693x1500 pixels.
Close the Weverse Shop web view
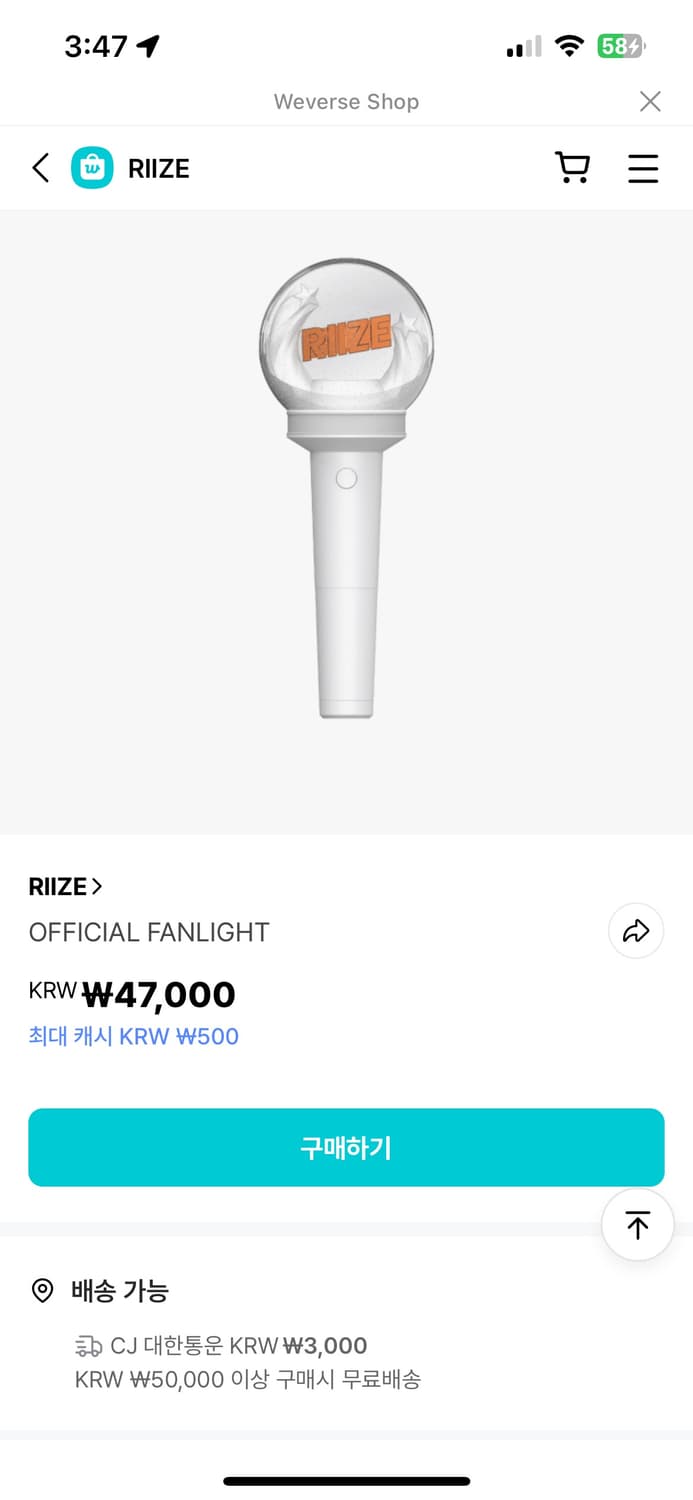(650, 101)
